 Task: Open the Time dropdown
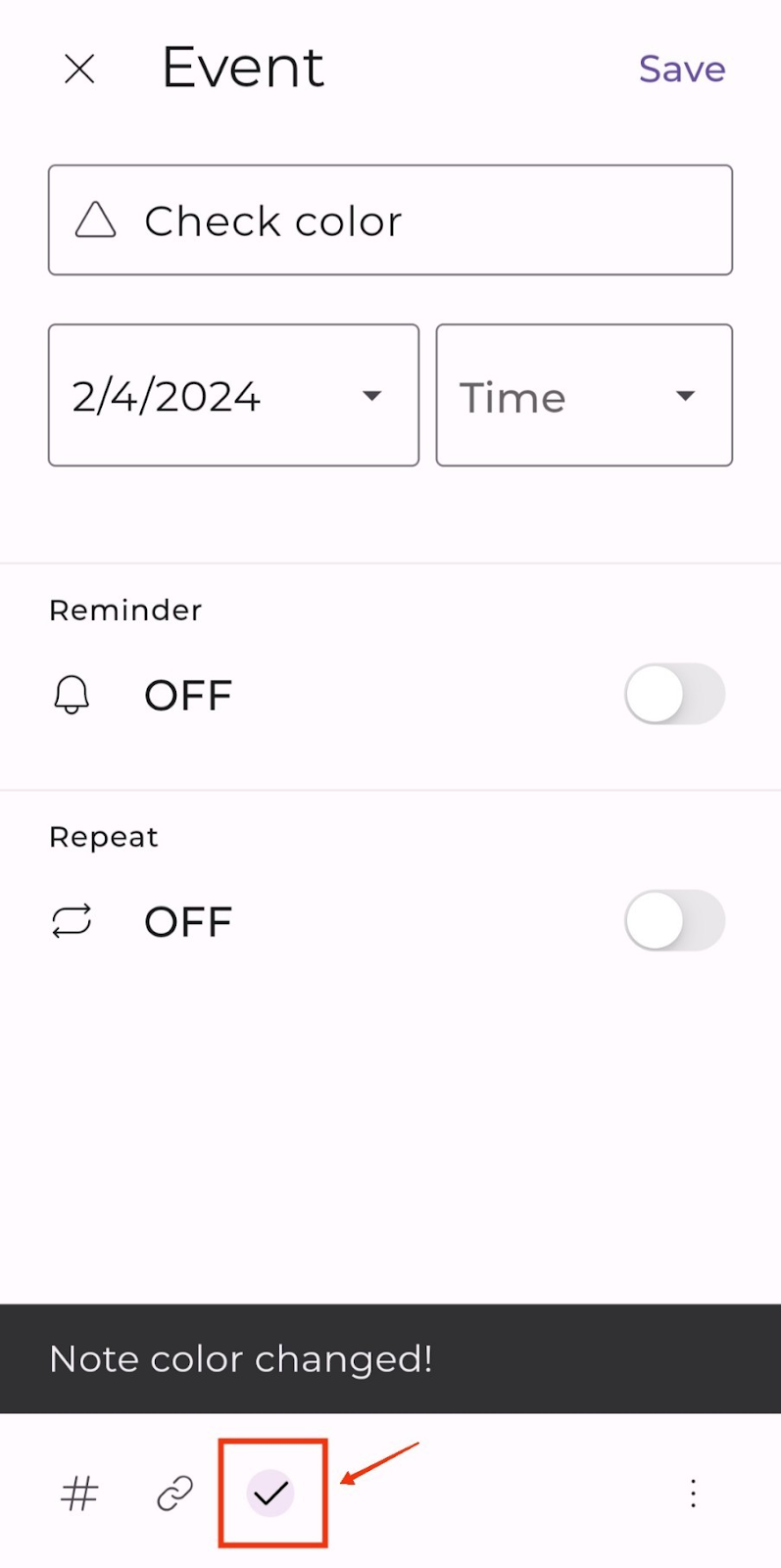click(x=584, y=396)
